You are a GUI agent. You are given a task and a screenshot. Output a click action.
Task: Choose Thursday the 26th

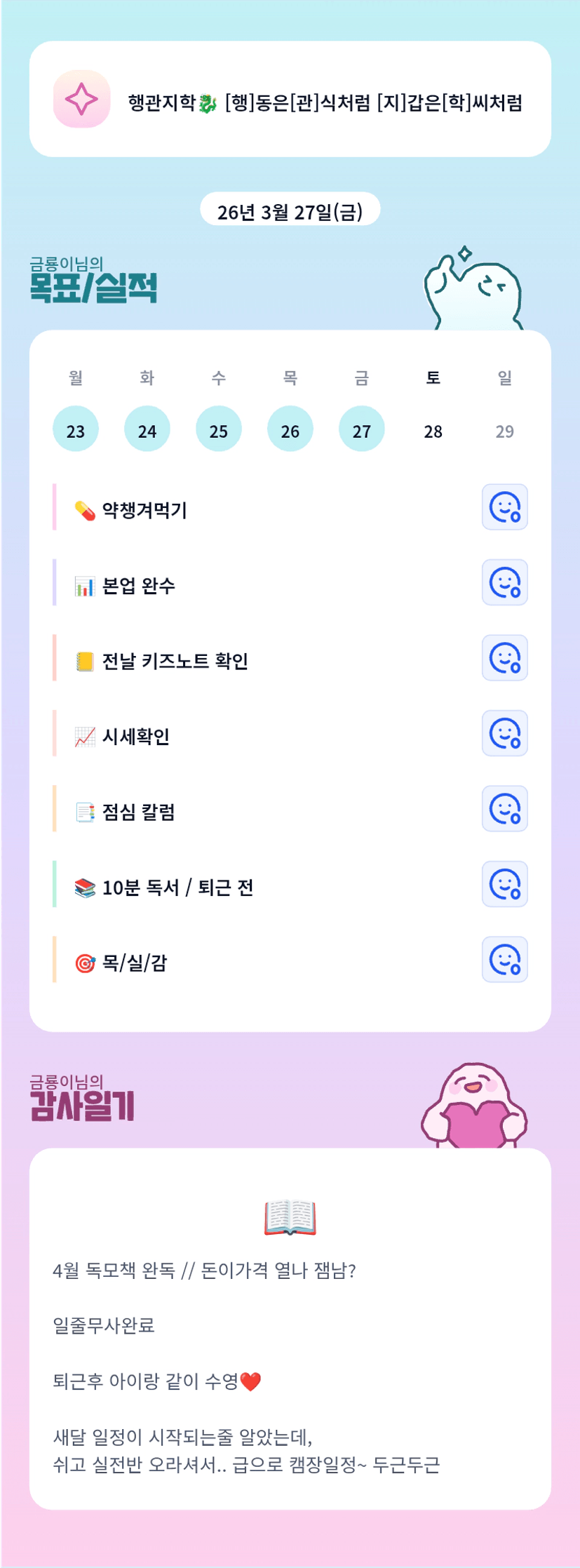(290, 429)
